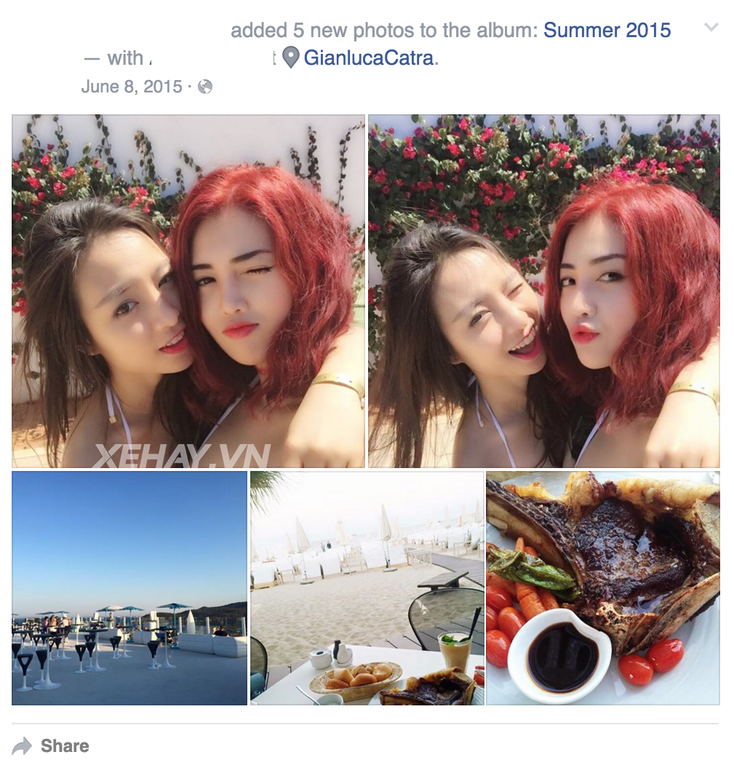
Task: Open the GianlucaCatra location link
Action: pos(369,58)
